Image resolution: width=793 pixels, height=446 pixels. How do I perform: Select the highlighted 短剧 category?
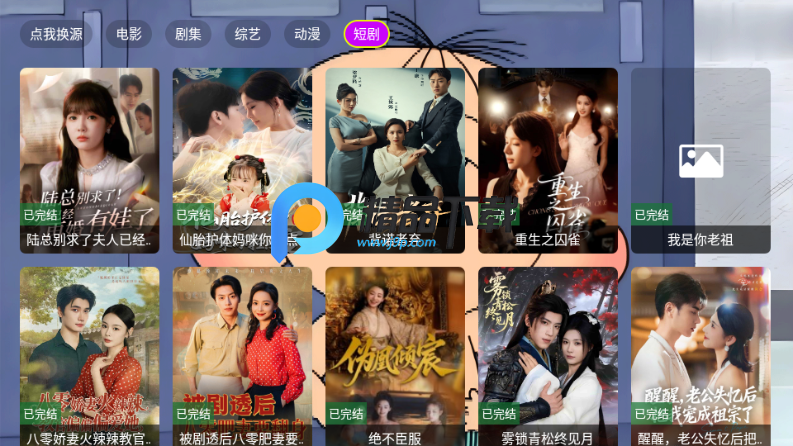click(x=366, y=34)
